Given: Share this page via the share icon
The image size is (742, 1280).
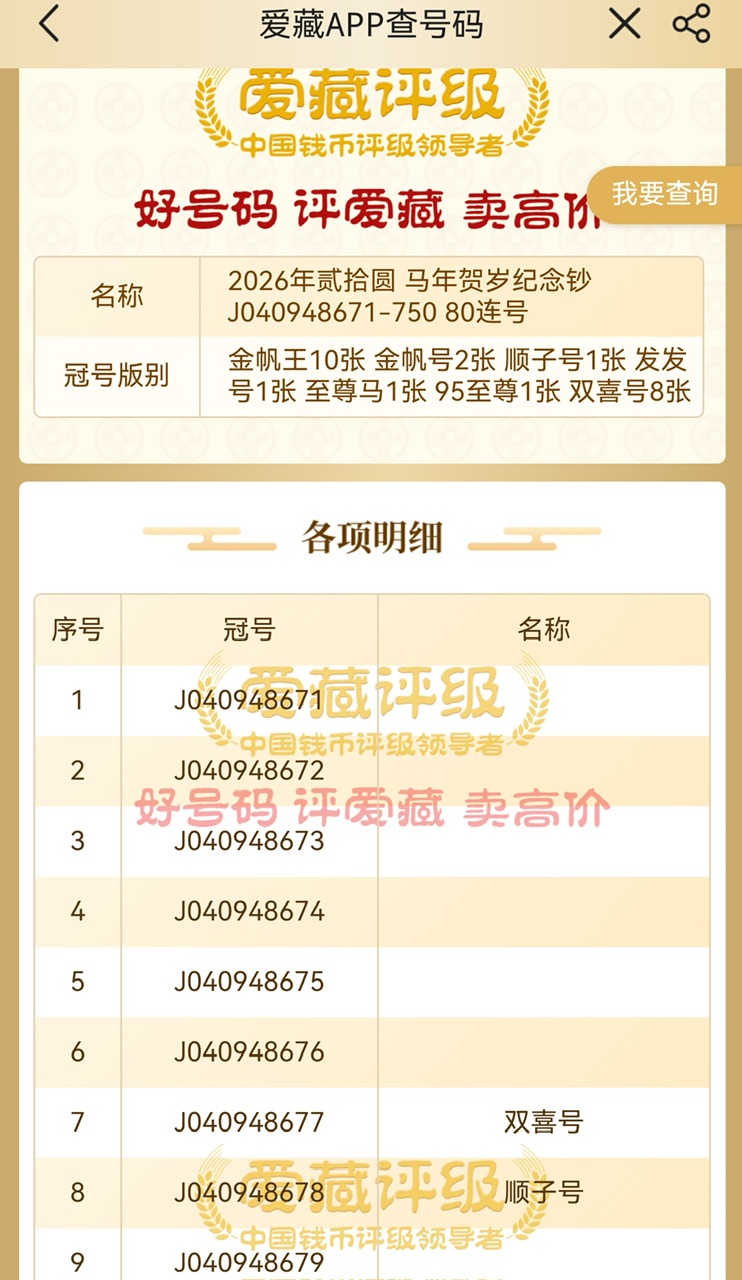Looking at the screenshot, I should [691, 24].
